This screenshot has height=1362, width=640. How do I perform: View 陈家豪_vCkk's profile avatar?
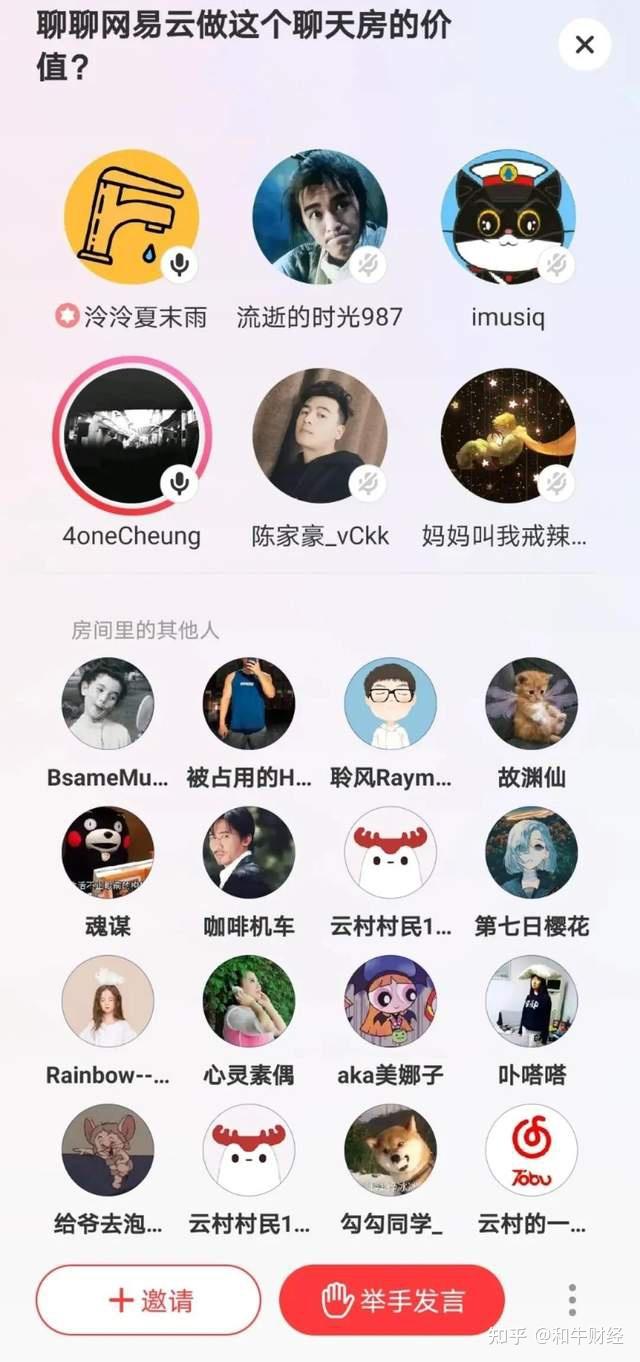[x=320, y=436]
